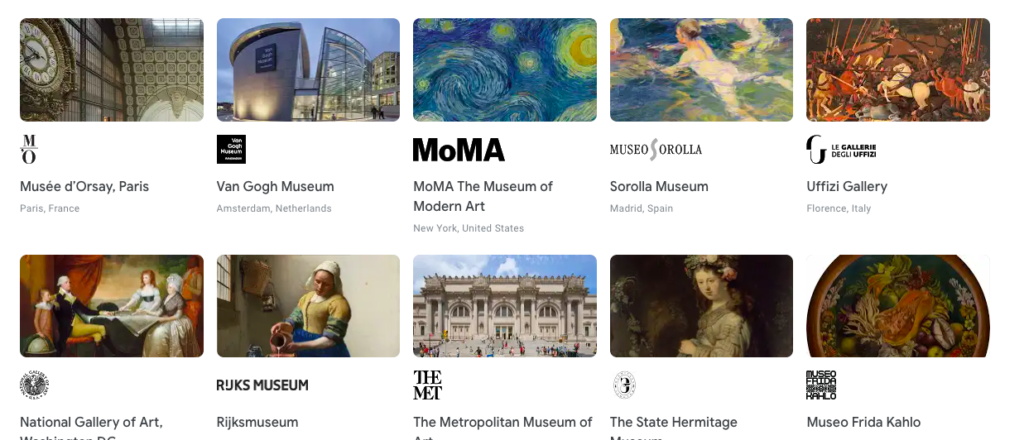
Task: Open the Musée d'Orsay, Paris card
Action: pyautogui.click(x=111, y=70)
